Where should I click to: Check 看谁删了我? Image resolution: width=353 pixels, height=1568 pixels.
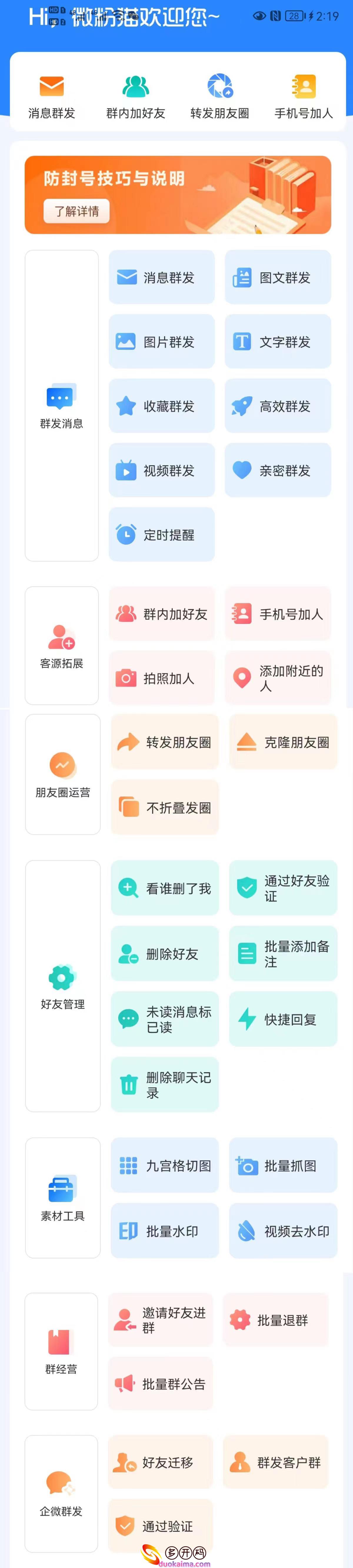164,888
